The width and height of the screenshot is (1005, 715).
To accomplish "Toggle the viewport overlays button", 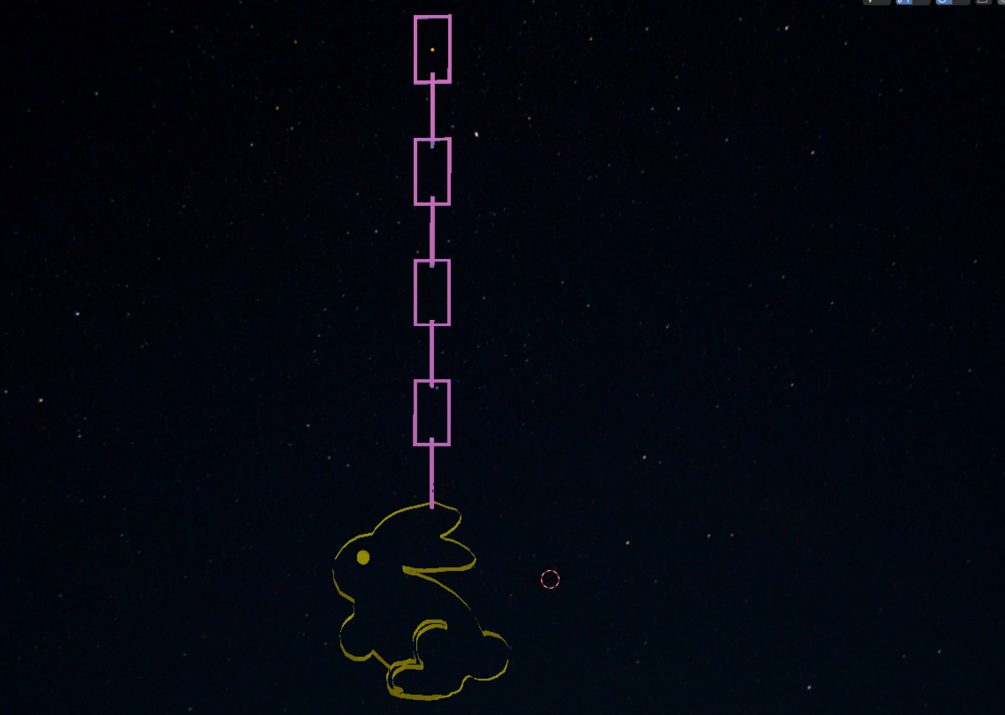I will 944,1.
